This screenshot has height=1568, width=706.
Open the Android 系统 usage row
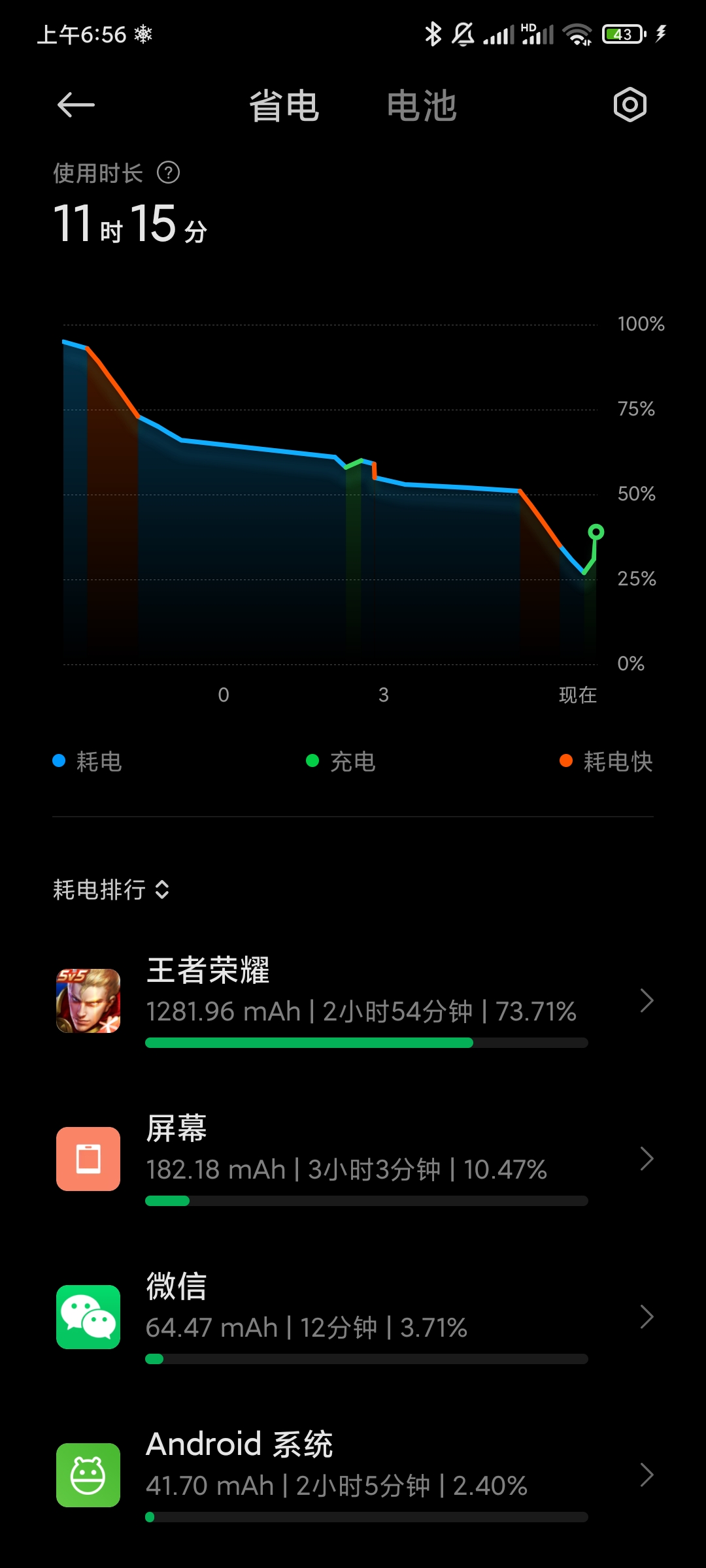point(353,1475)
